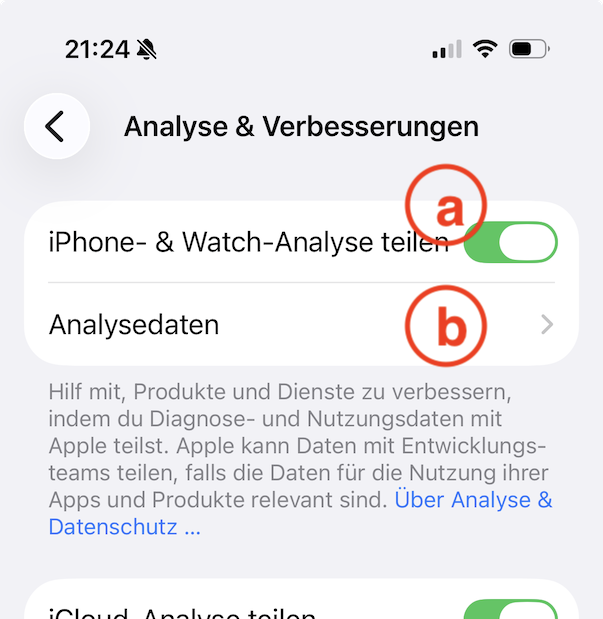
Task: Open the Analysedaten row
Action: [x=300, y=325]
